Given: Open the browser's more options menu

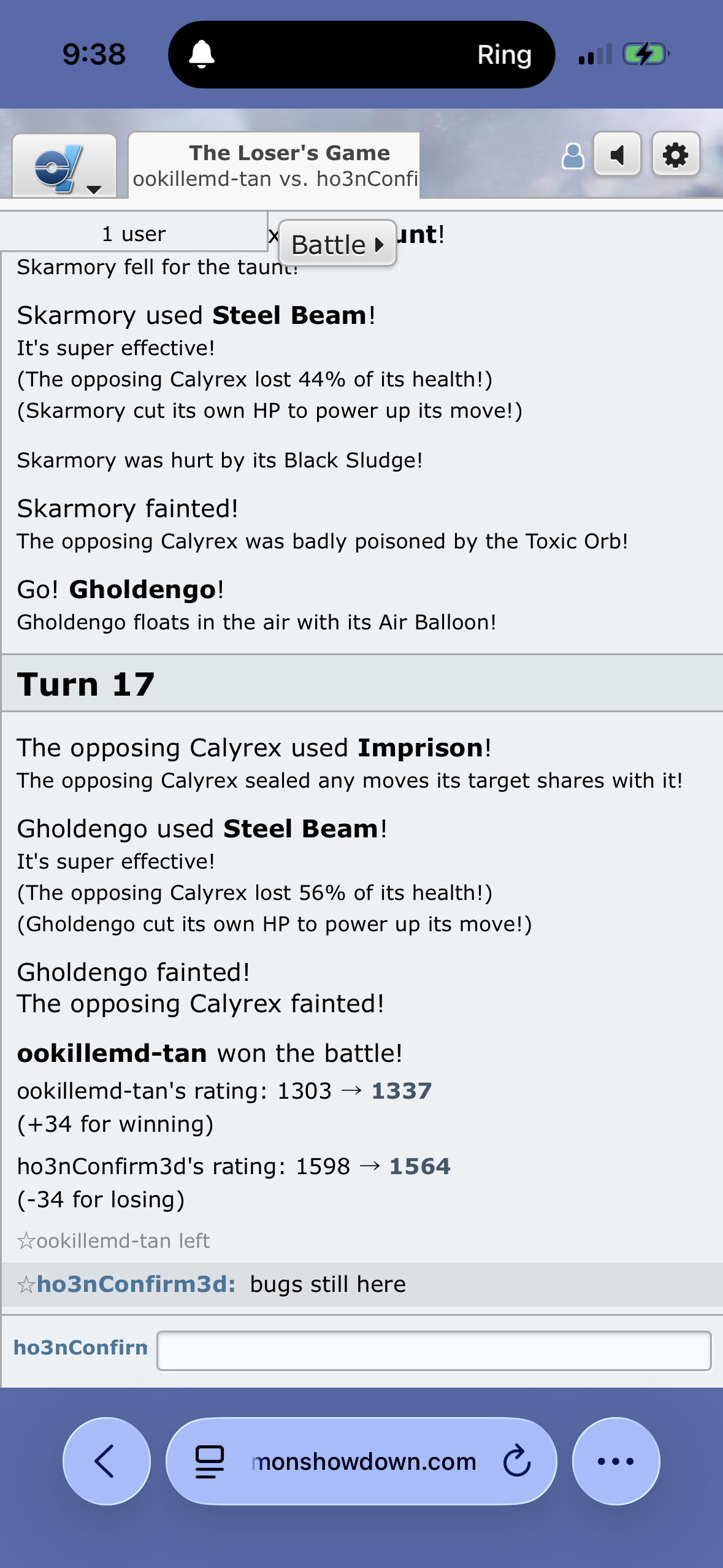Looking at the screenshot, I should tap(615, 1461).
